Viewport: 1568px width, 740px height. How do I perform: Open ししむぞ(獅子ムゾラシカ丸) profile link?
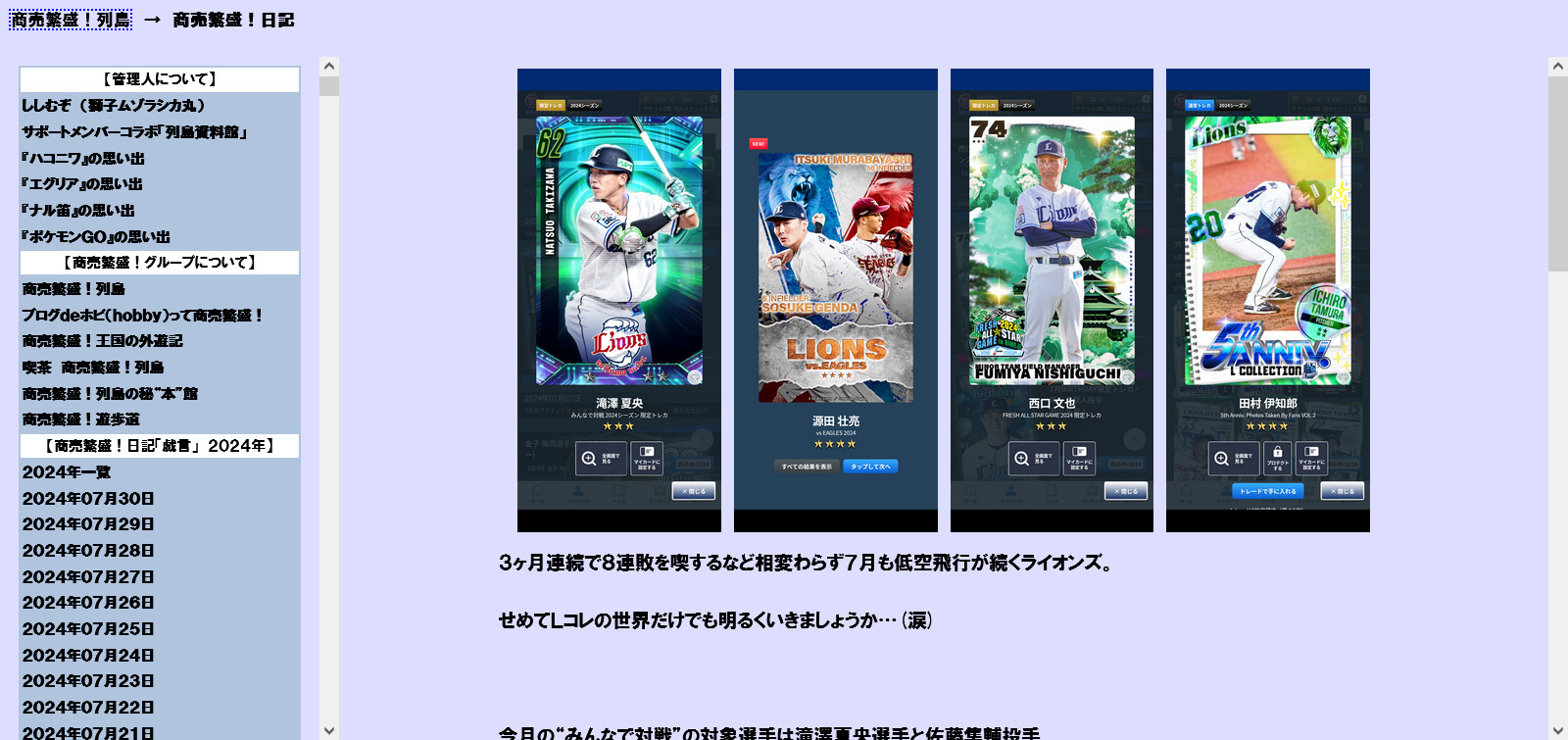tap(114, 106)
